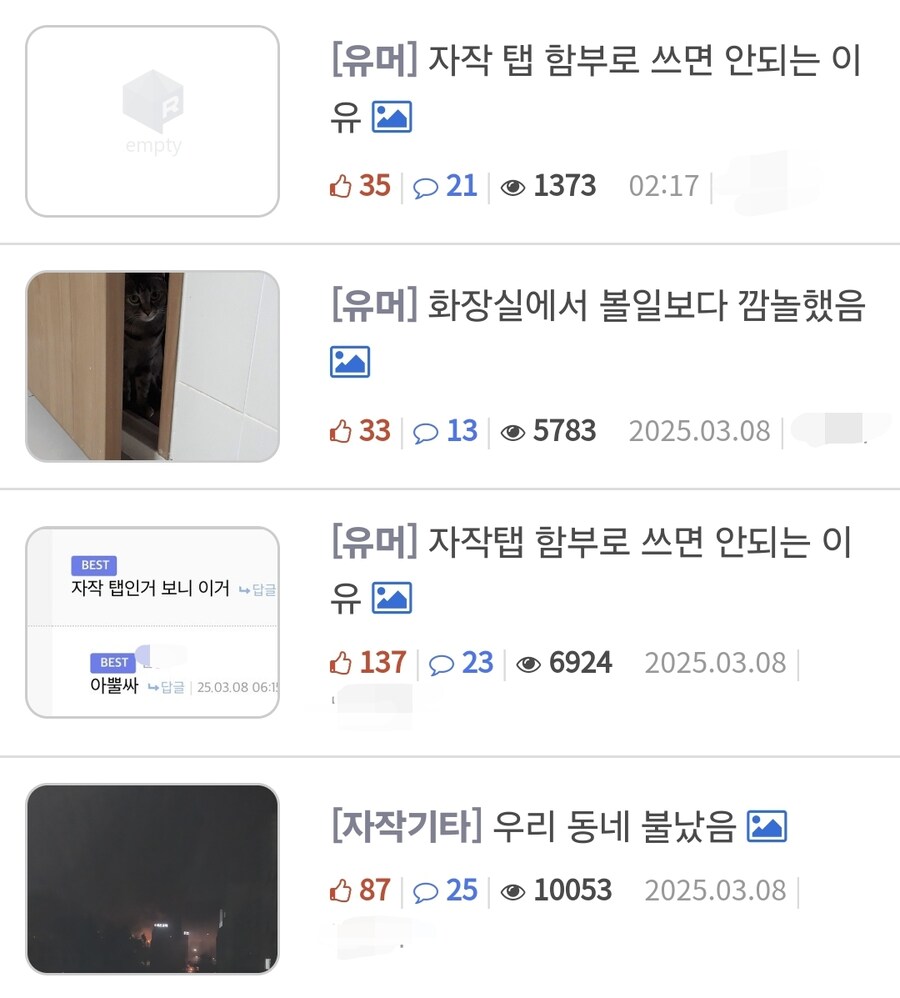The width and height of the screenshot is (900, 998).
Task: Click the comment bubble icon showing 13 comments
Action: pyautogui.click(x=426, y=431)
